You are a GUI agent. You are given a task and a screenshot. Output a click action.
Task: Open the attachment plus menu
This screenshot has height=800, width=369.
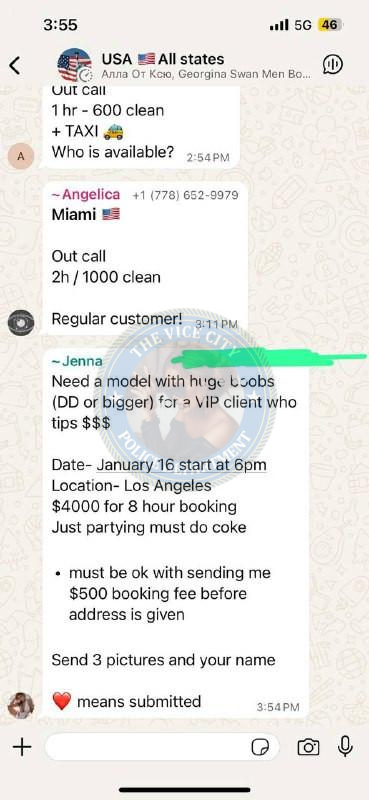click(22, 747)
